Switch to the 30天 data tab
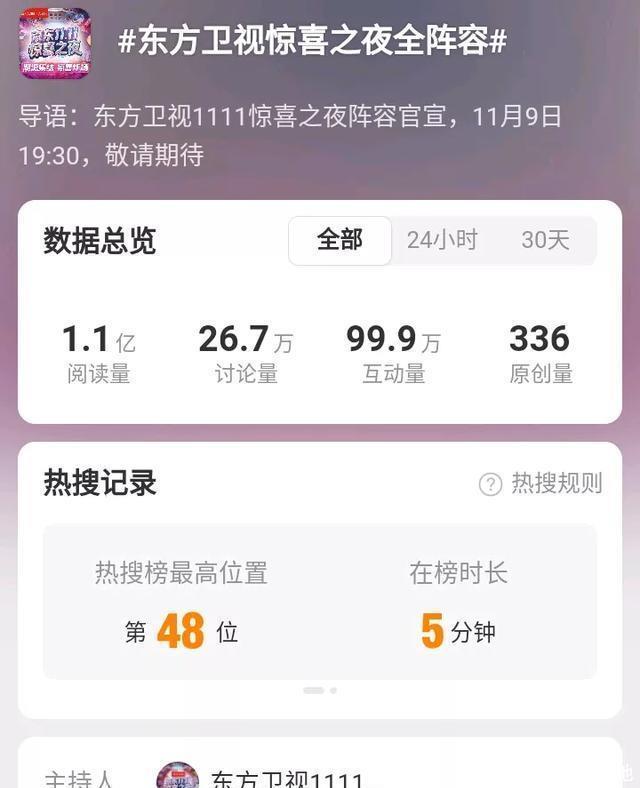 coord(545,241)
